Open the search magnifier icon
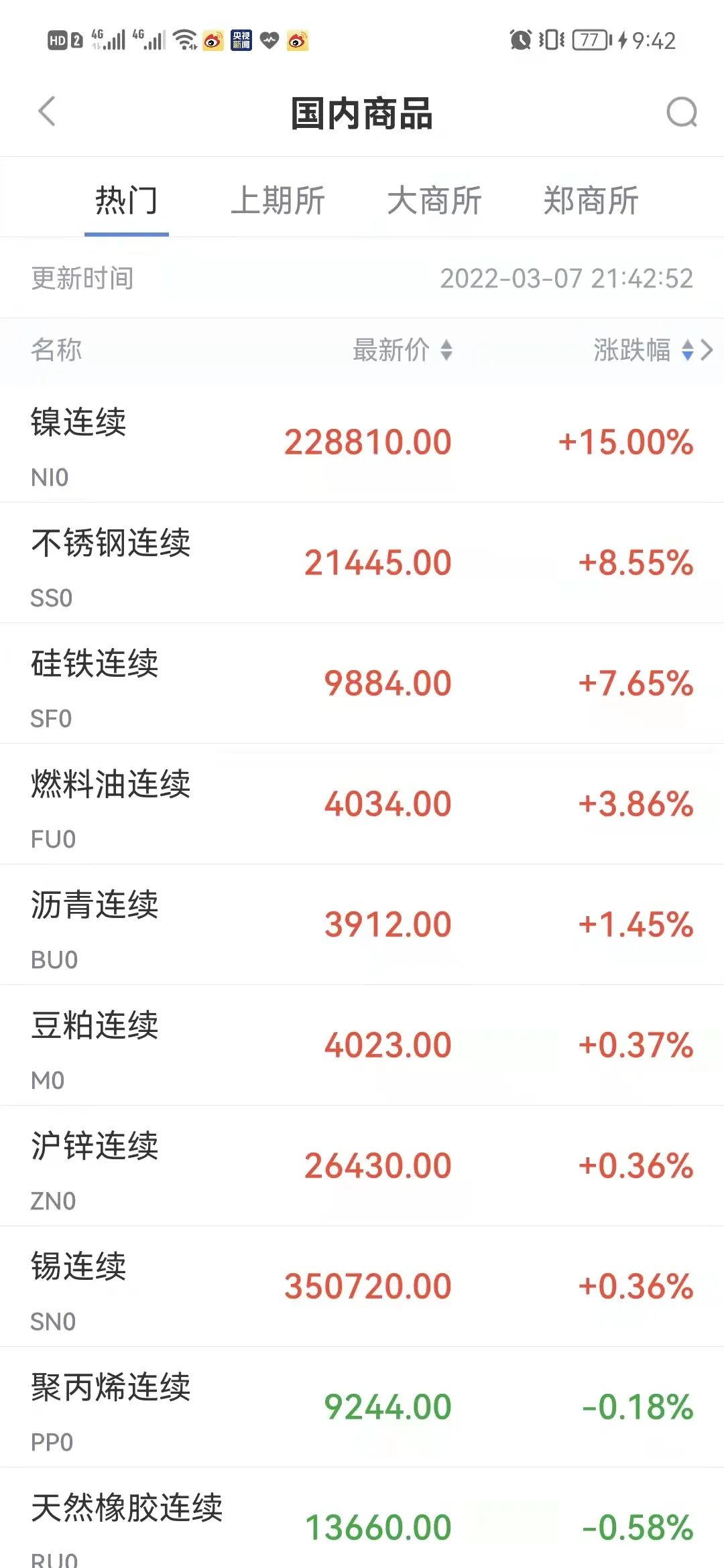 coord(682,112)
